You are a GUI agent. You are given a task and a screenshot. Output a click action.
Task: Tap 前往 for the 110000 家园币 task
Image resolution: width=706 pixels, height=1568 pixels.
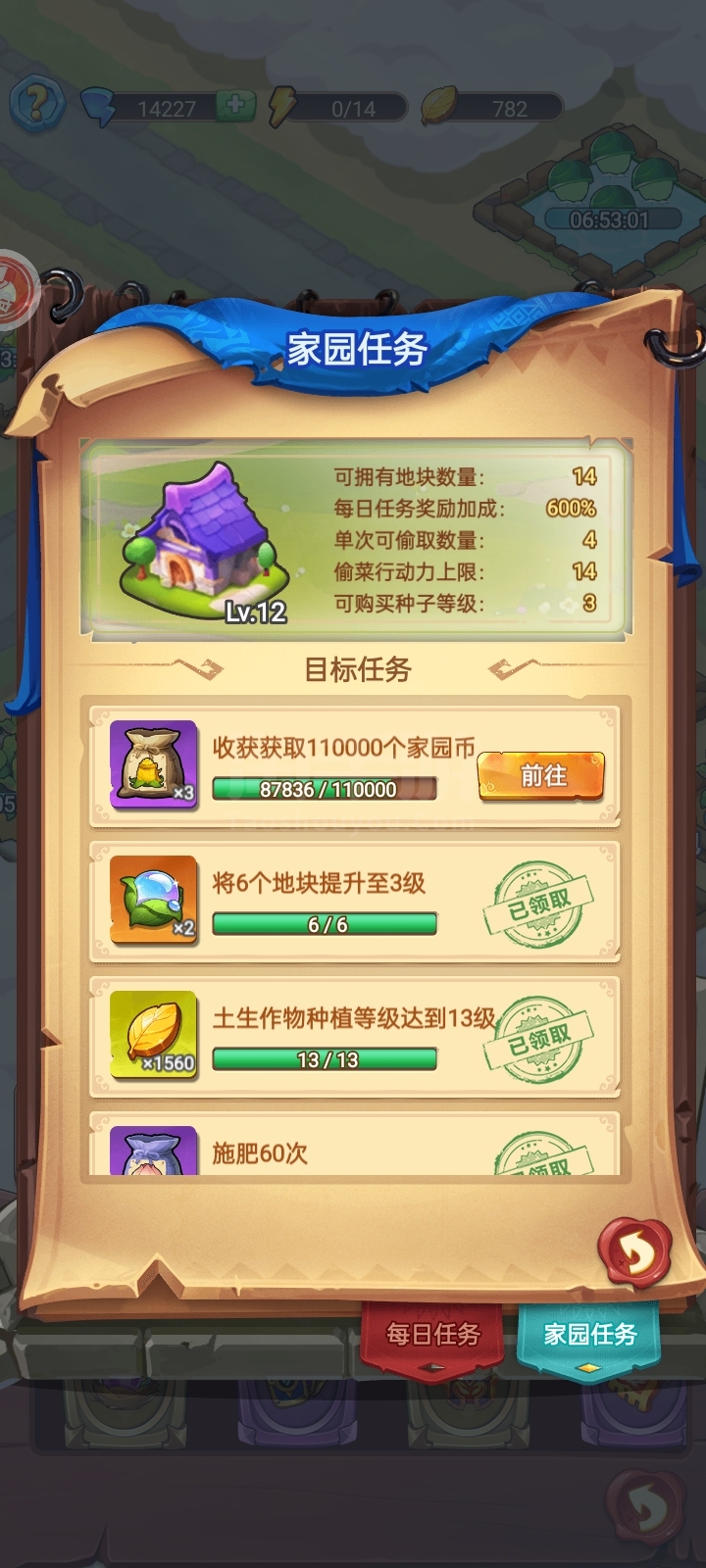click(x=541, y=776)
